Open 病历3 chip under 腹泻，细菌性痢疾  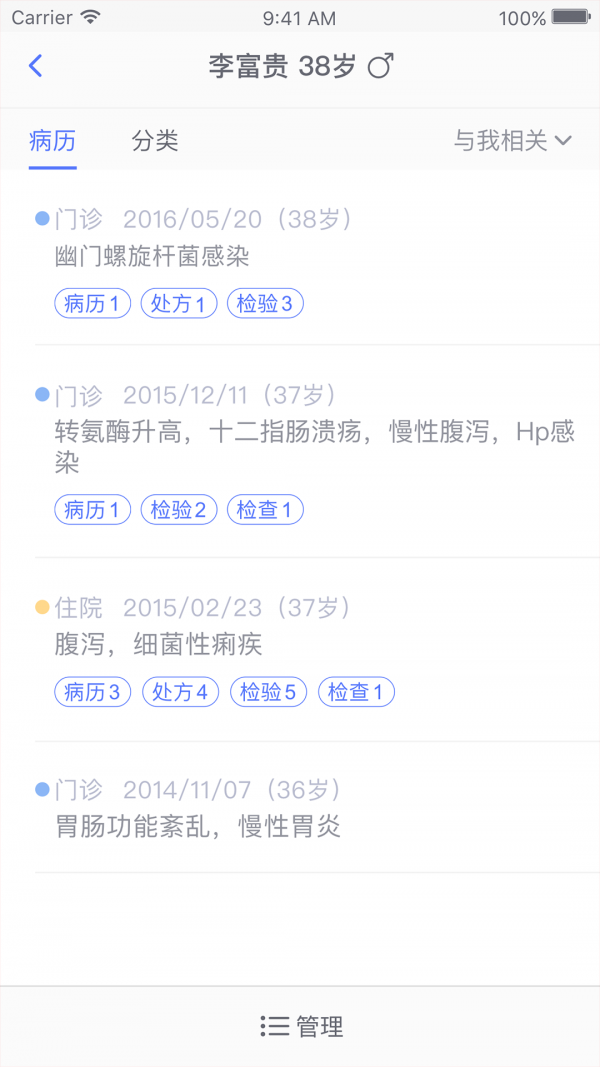(x=92, y=692)
